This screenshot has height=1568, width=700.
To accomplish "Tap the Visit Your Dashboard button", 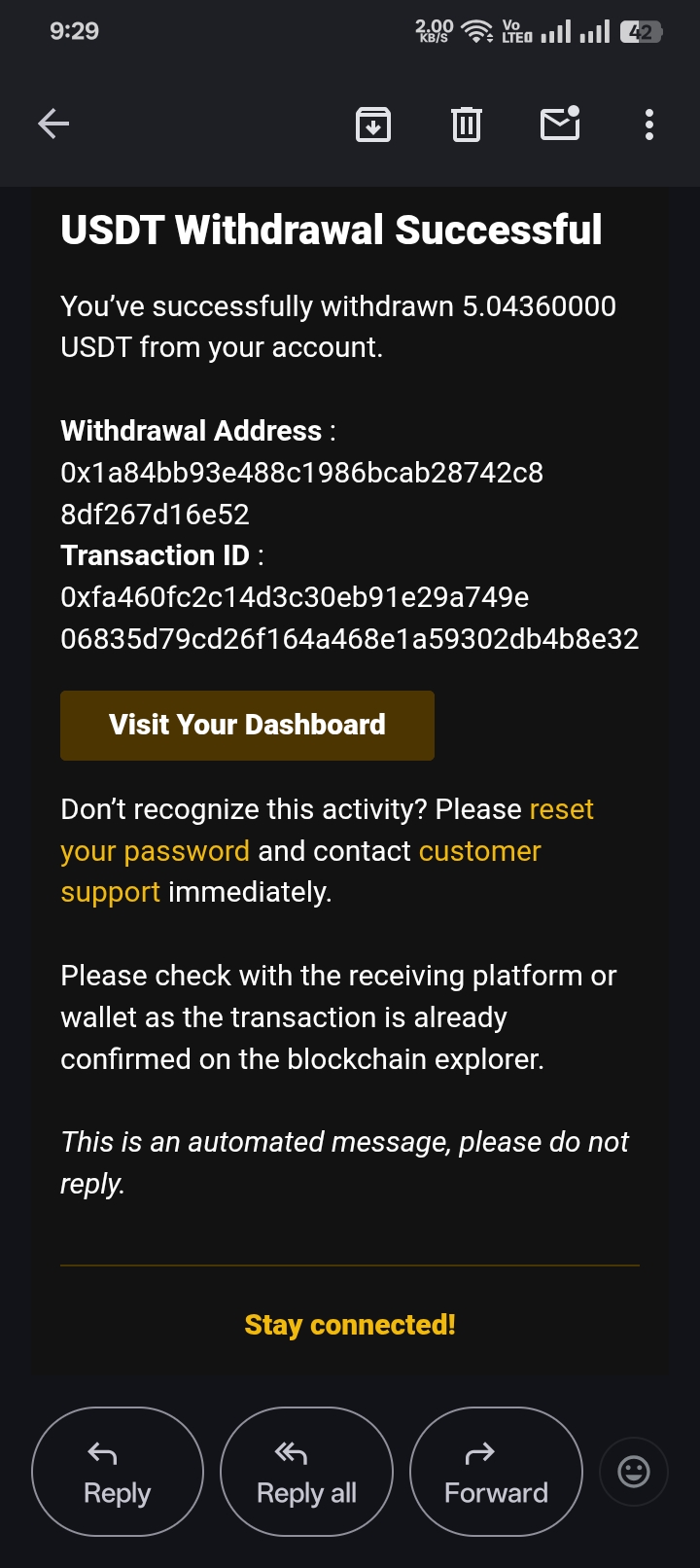I will (247, 725).
